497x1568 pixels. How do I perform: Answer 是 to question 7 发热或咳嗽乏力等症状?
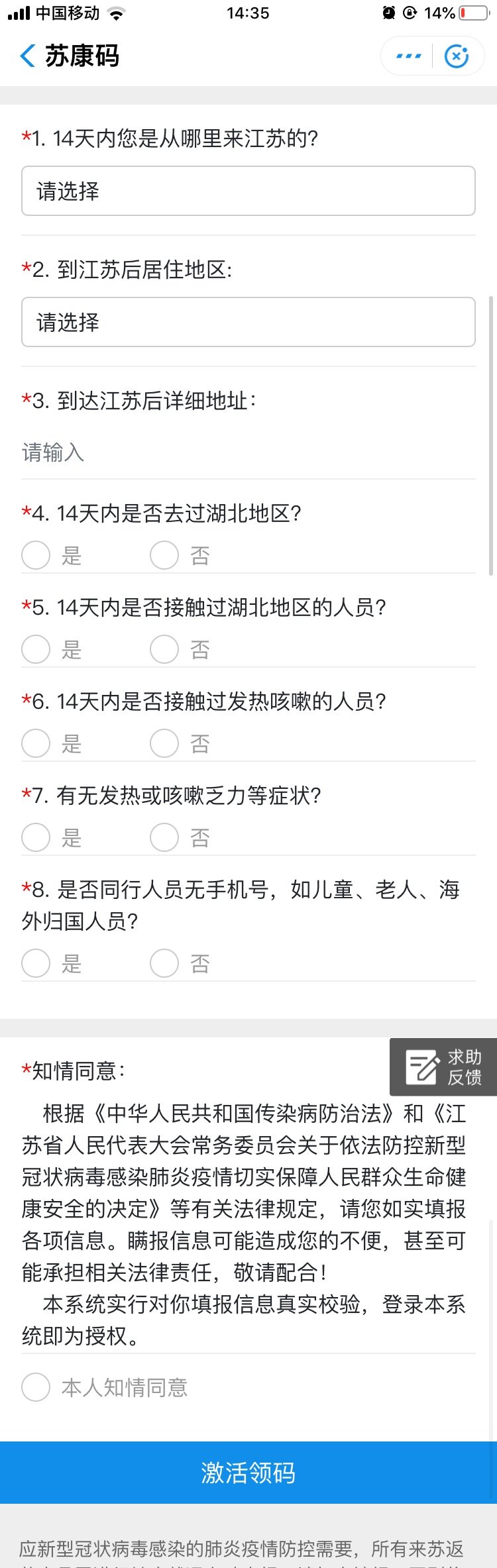pyautogui.click(x=36, y=837)
